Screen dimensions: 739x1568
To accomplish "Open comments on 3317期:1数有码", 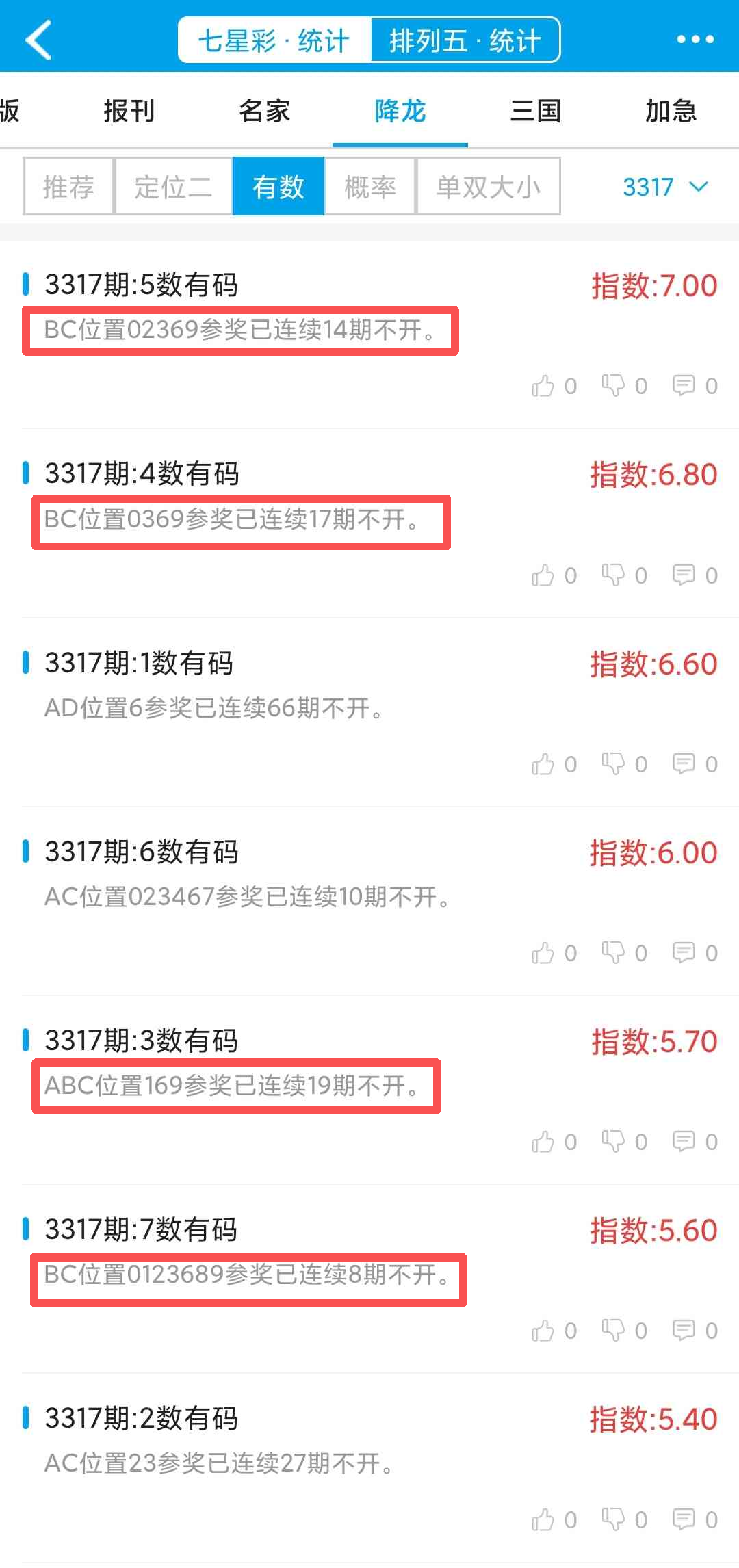I will pyautogui.click(x=684, y=763).
